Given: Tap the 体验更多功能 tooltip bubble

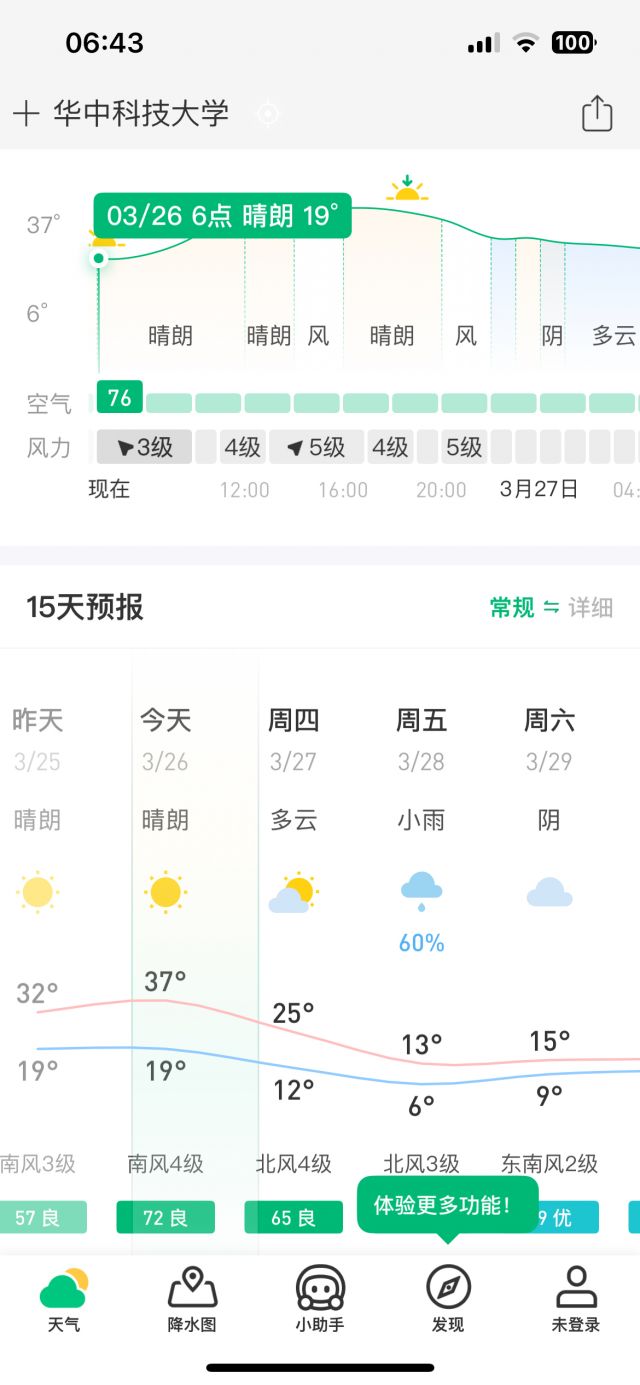Looking at the screenshot, I should (x=448, y=1205).
